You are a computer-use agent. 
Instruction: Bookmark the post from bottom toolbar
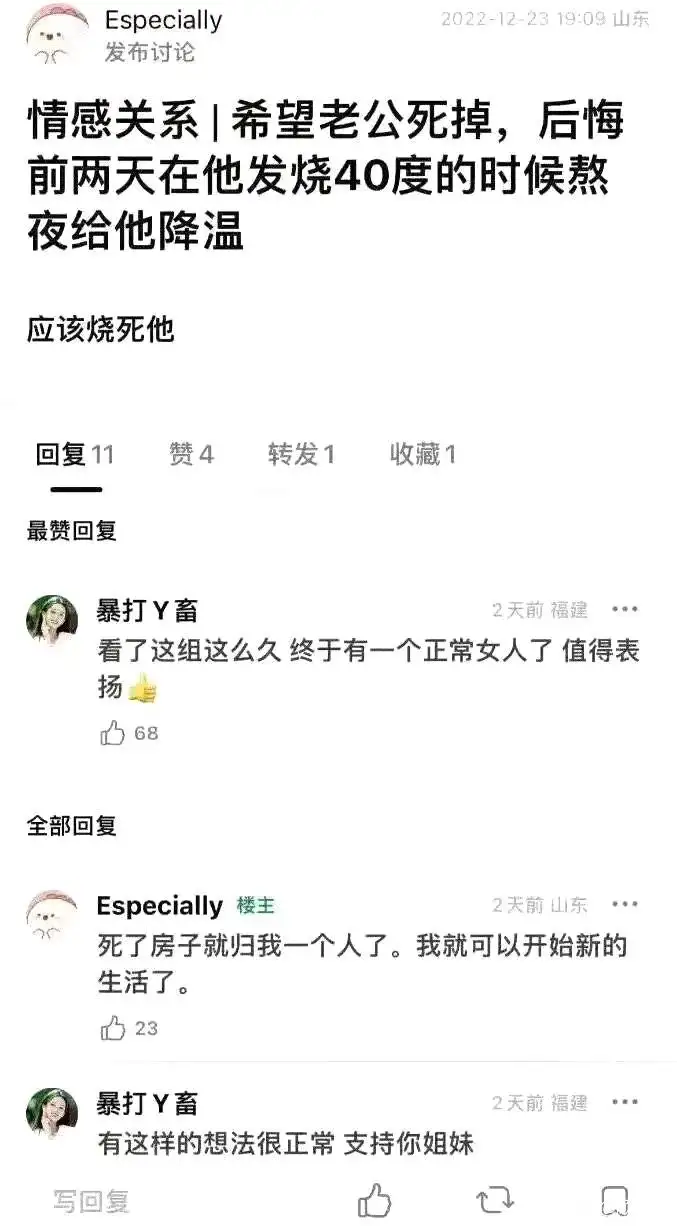coord(615,1200)
